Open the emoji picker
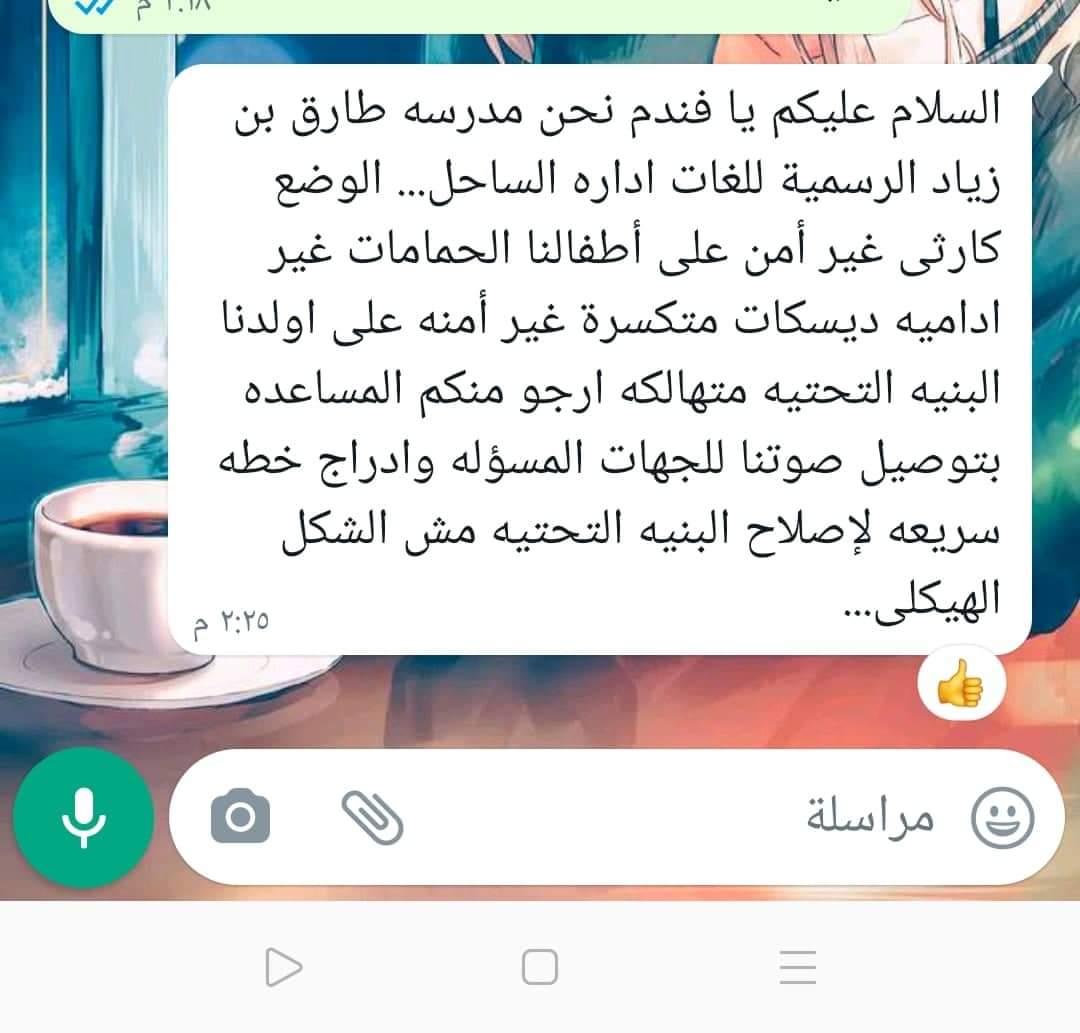Viewport: 1080px width, 1033px height. [x=1003, y=819]
